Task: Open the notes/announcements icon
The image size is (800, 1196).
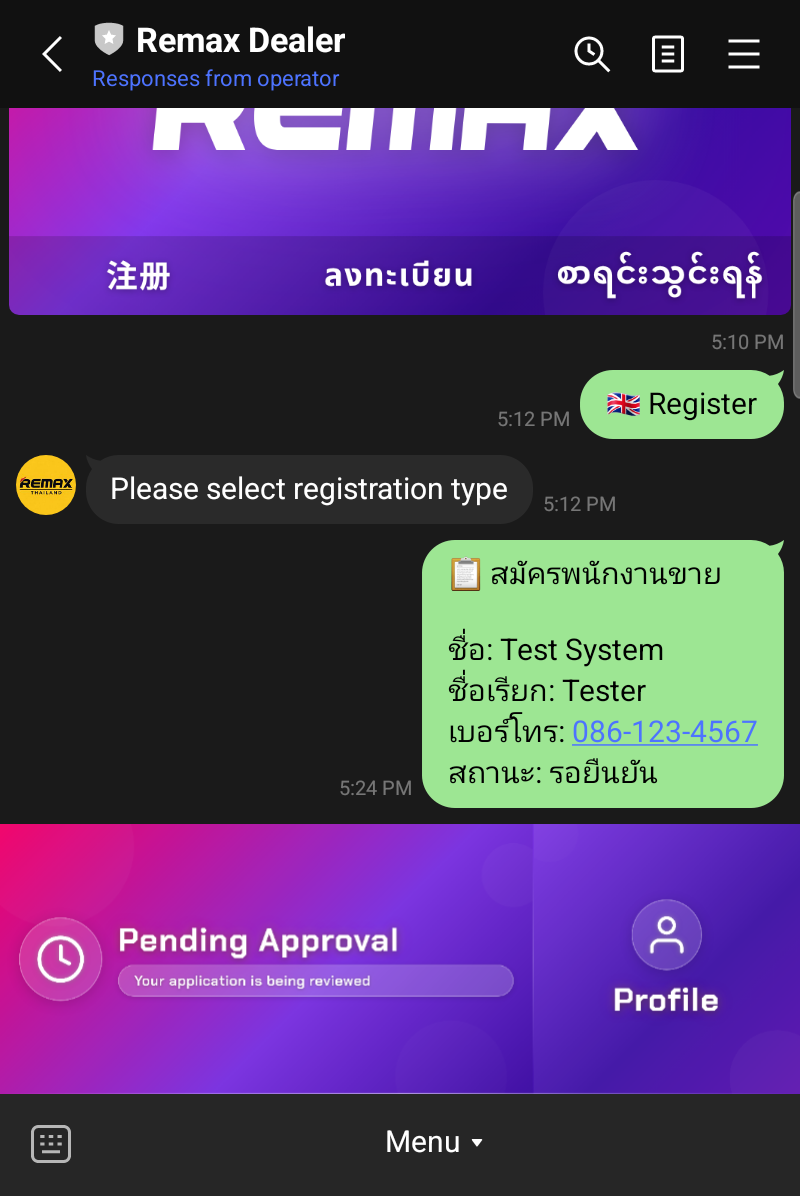Action: pyautogui.click(x=667, y=55)
